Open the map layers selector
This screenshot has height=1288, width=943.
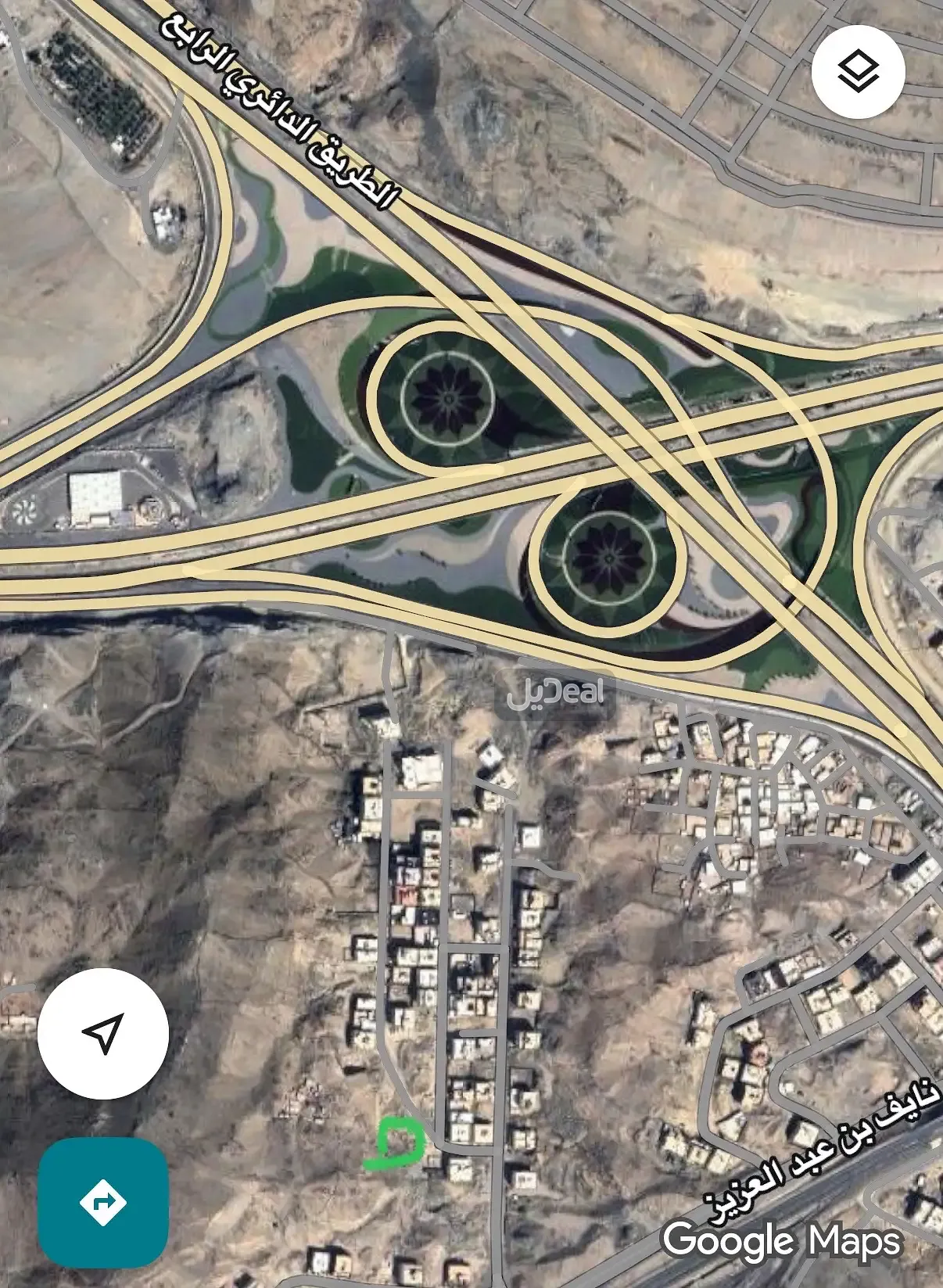click(x=858, y=72)
